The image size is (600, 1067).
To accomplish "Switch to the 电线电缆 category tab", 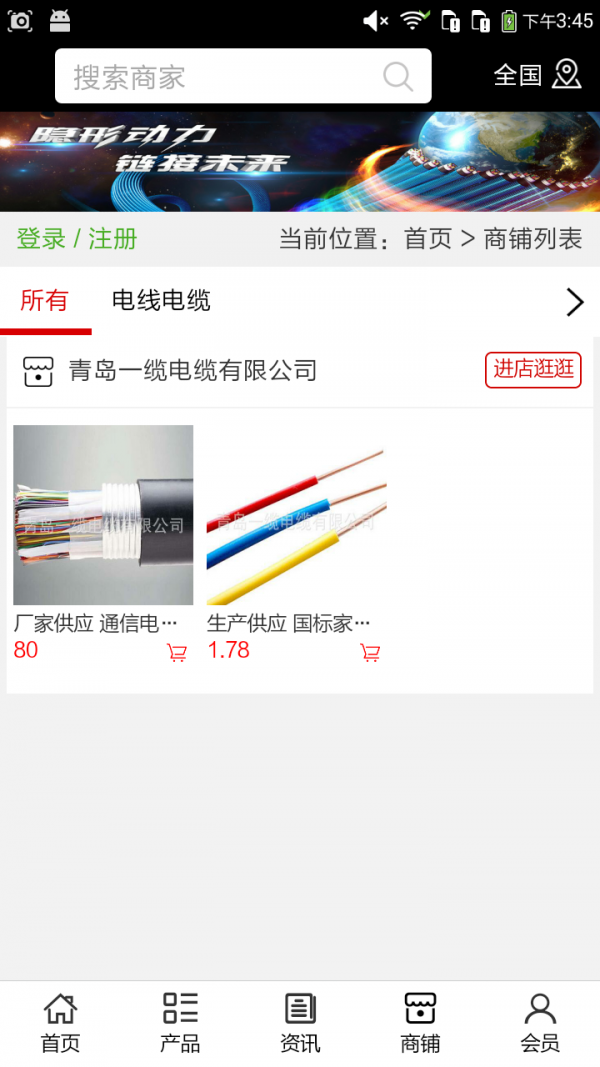I will tap(161, 300).
